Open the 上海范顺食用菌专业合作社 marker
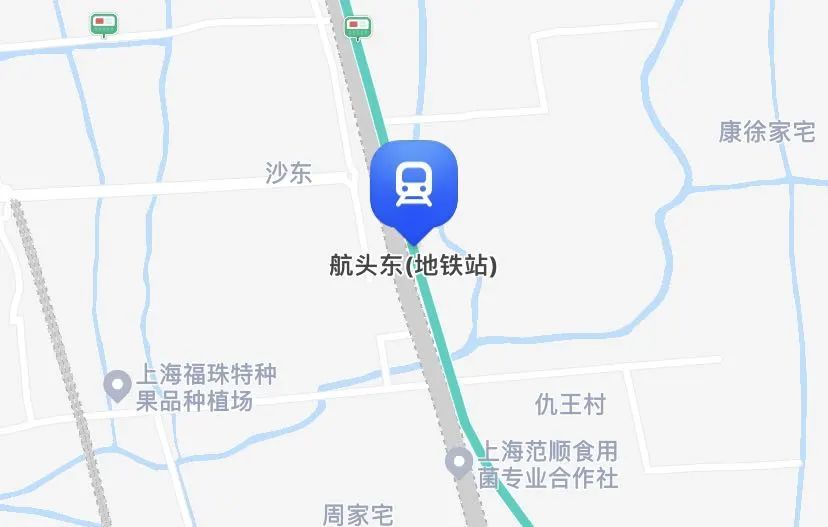Image resolution: width=828 pixels, height=527 pixels. tap(459, 461)
